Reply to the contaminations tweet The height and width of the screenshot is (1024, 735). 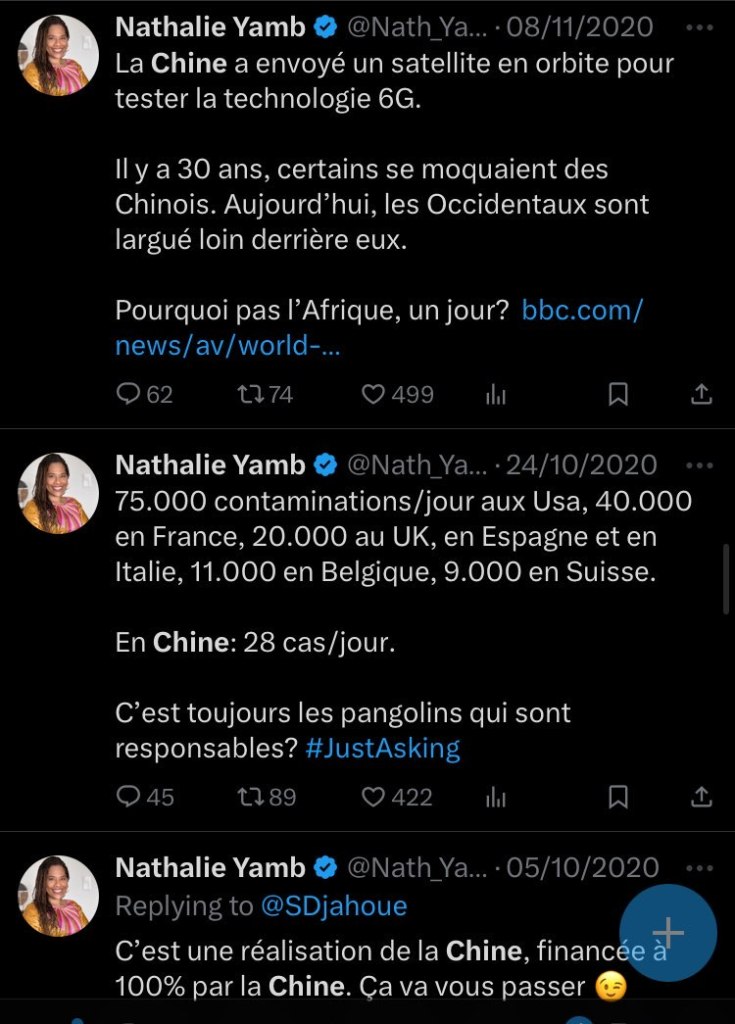[129, 797]
